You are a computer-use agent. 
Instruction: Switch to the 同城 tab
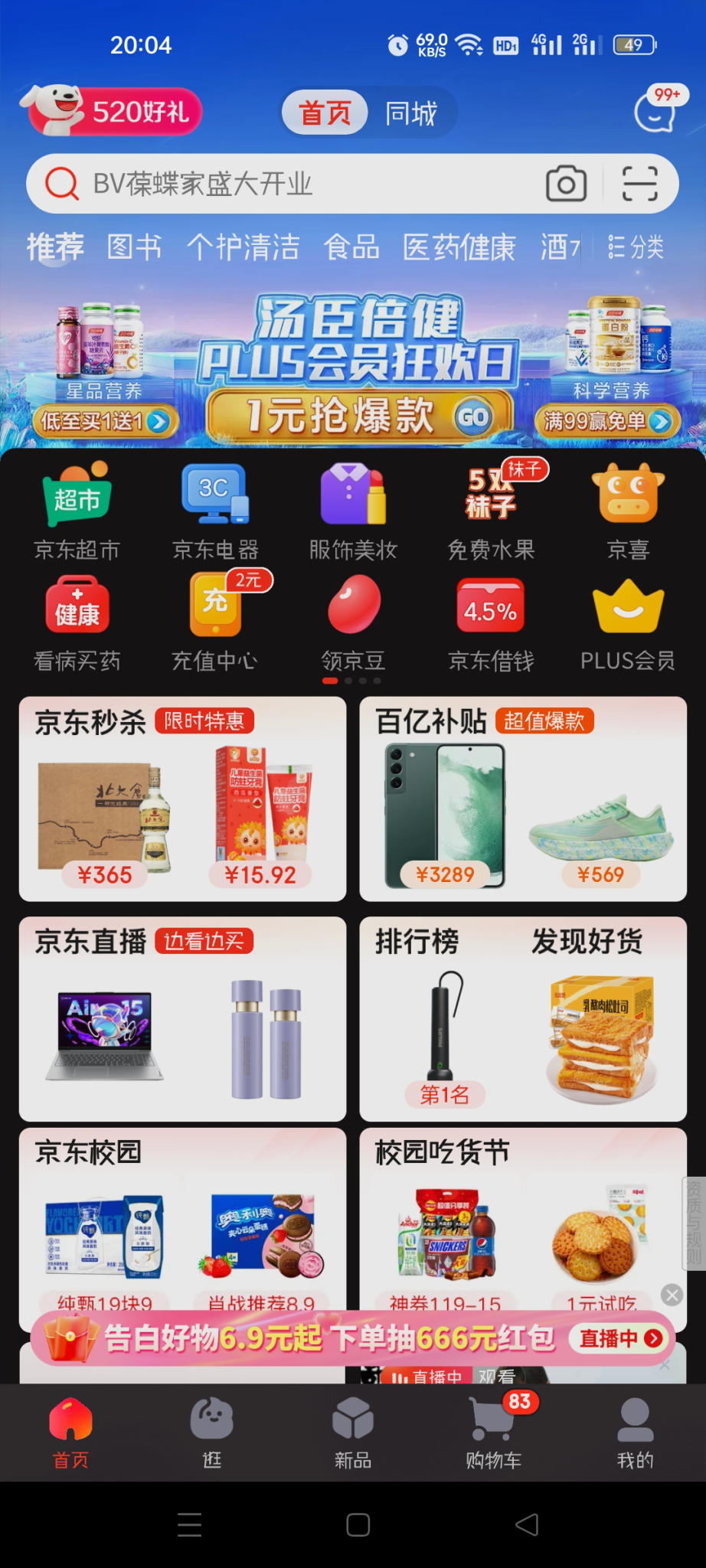click(410, 113)
